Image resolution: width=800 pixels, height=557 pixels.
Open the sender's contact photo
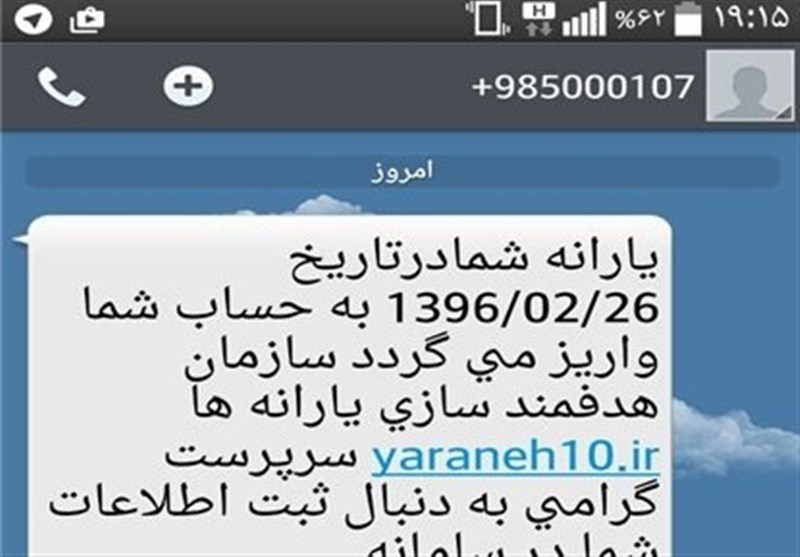(749, 87)
